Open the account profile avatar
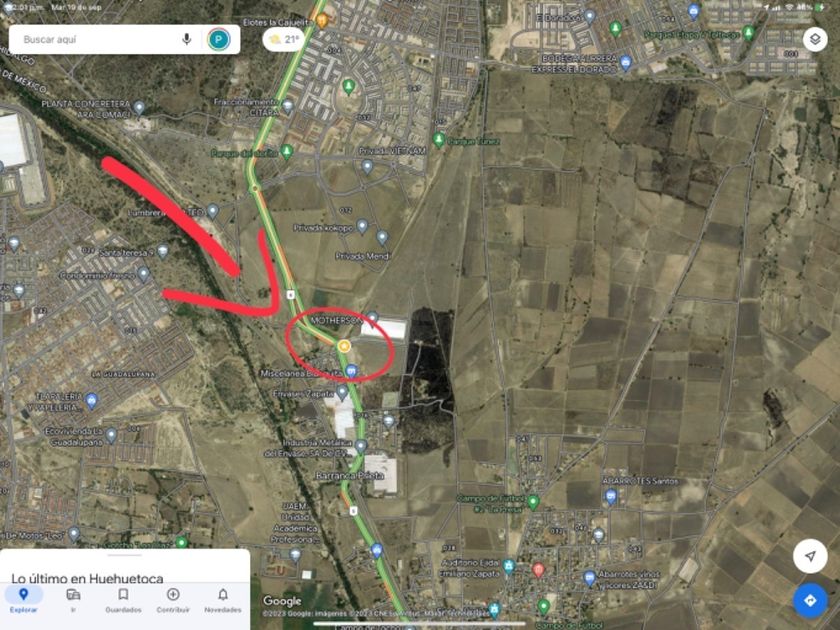The width and height of the screenshot is (840, 630). 218,39
